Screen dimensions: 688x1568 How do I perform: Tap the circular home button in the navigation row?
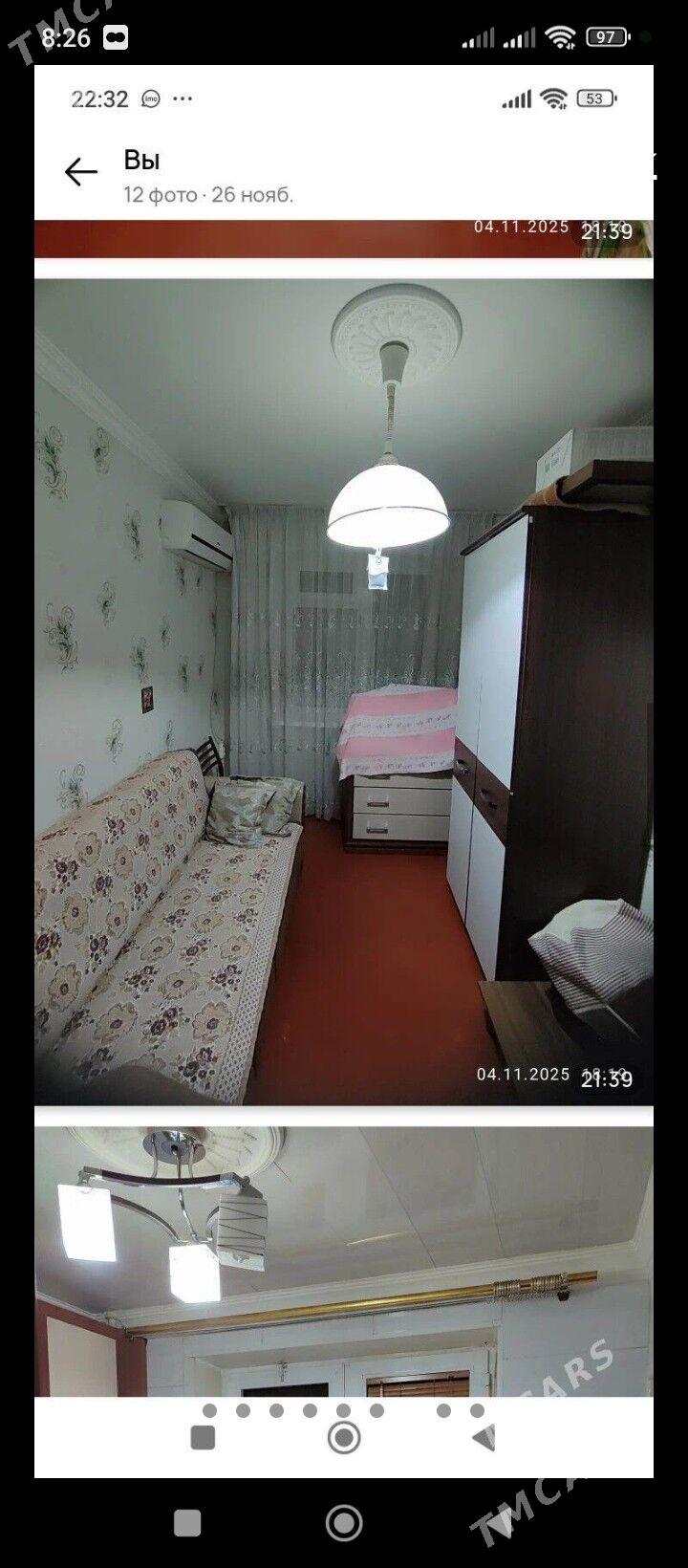(344, 1437)
